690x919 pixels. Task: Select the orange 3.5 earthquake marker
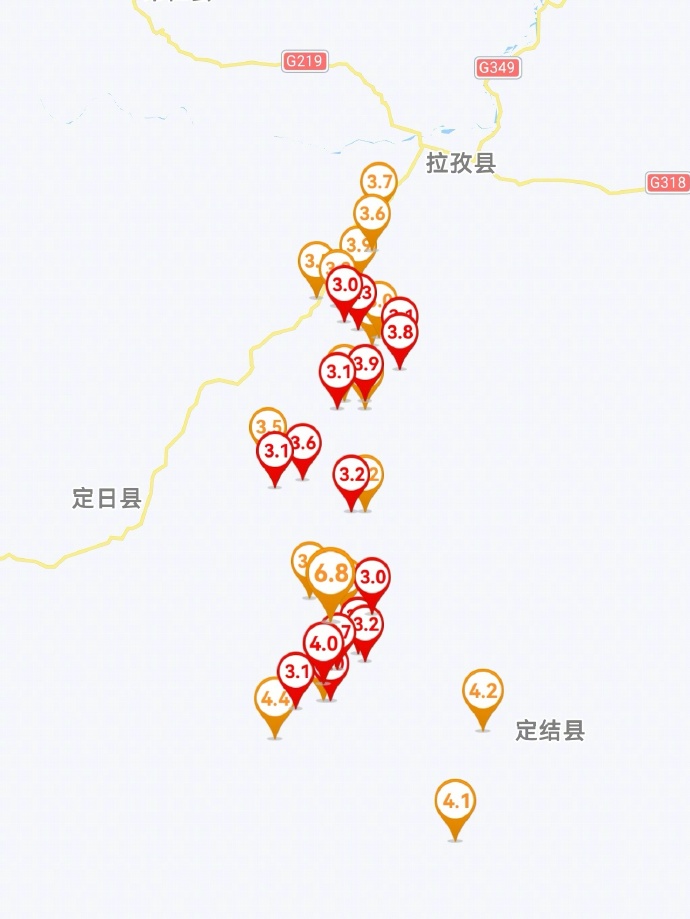pos(267,424)
